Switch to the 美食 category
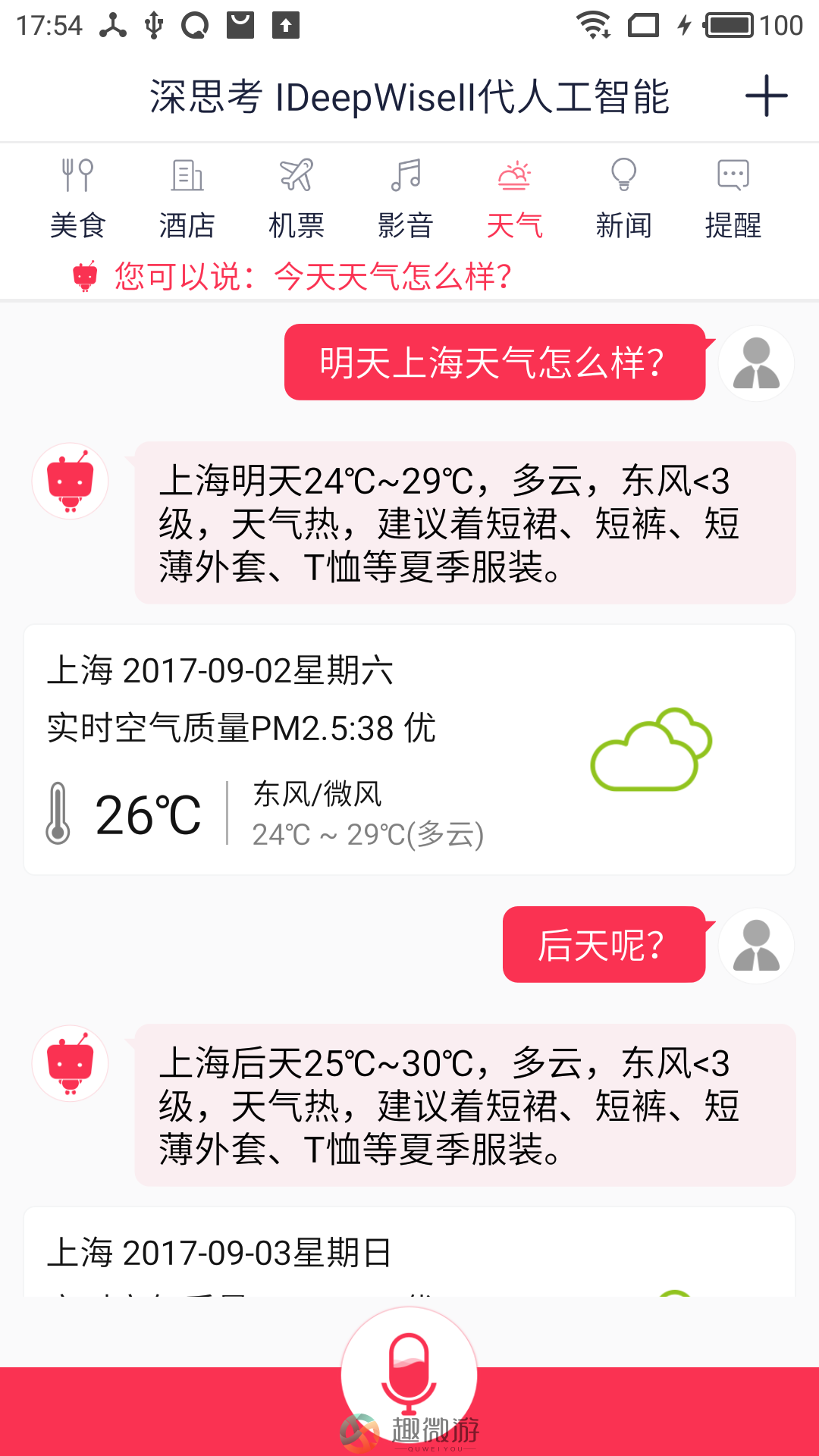The height and width of the screenshot is (1456, 819). [77, 199]
